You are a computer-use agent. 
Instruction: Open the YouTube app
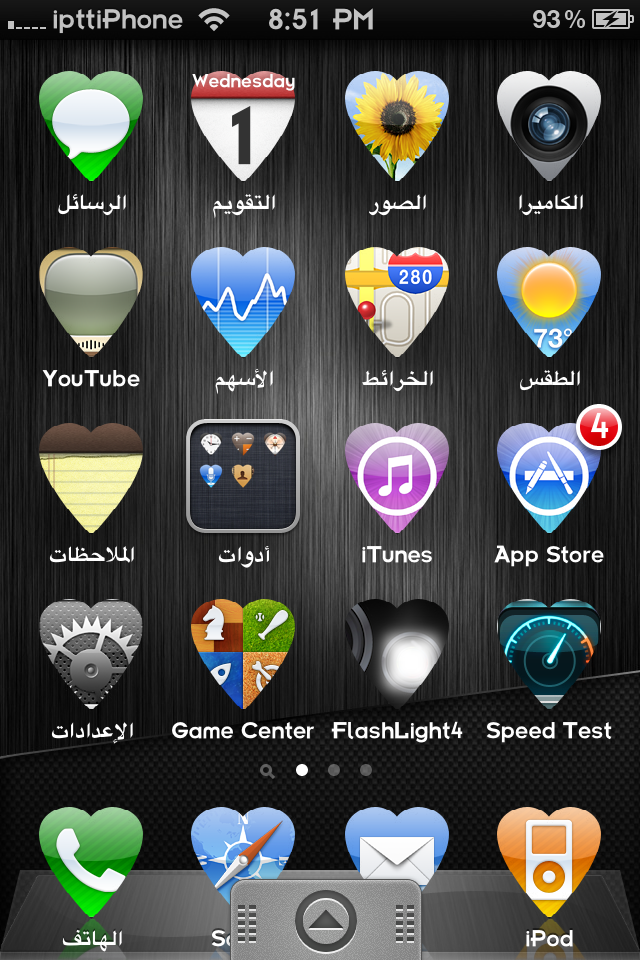click(x=91, y=301)
